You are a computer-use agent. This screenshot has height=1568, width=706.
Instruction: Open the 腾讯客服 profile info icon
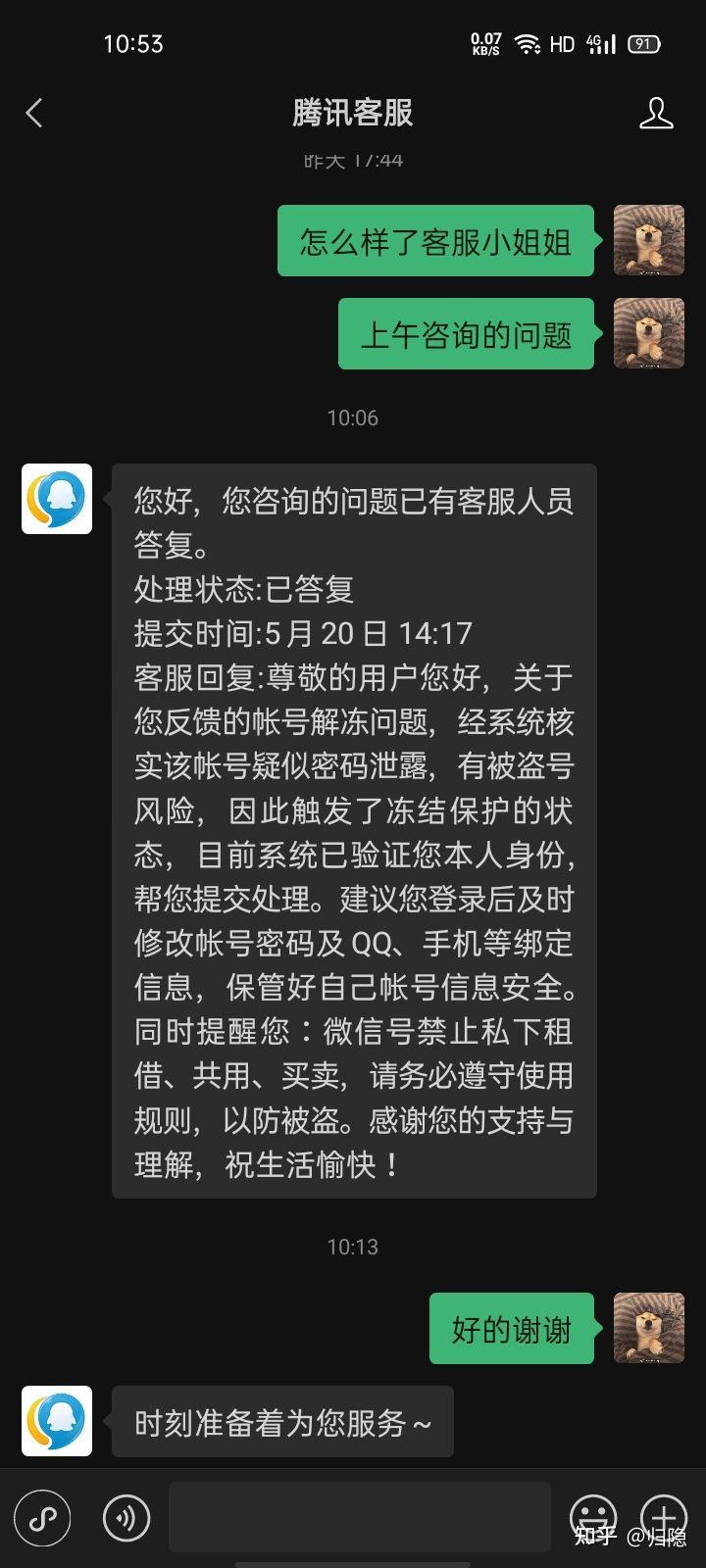pyautogui.click(x=656, y=114)
